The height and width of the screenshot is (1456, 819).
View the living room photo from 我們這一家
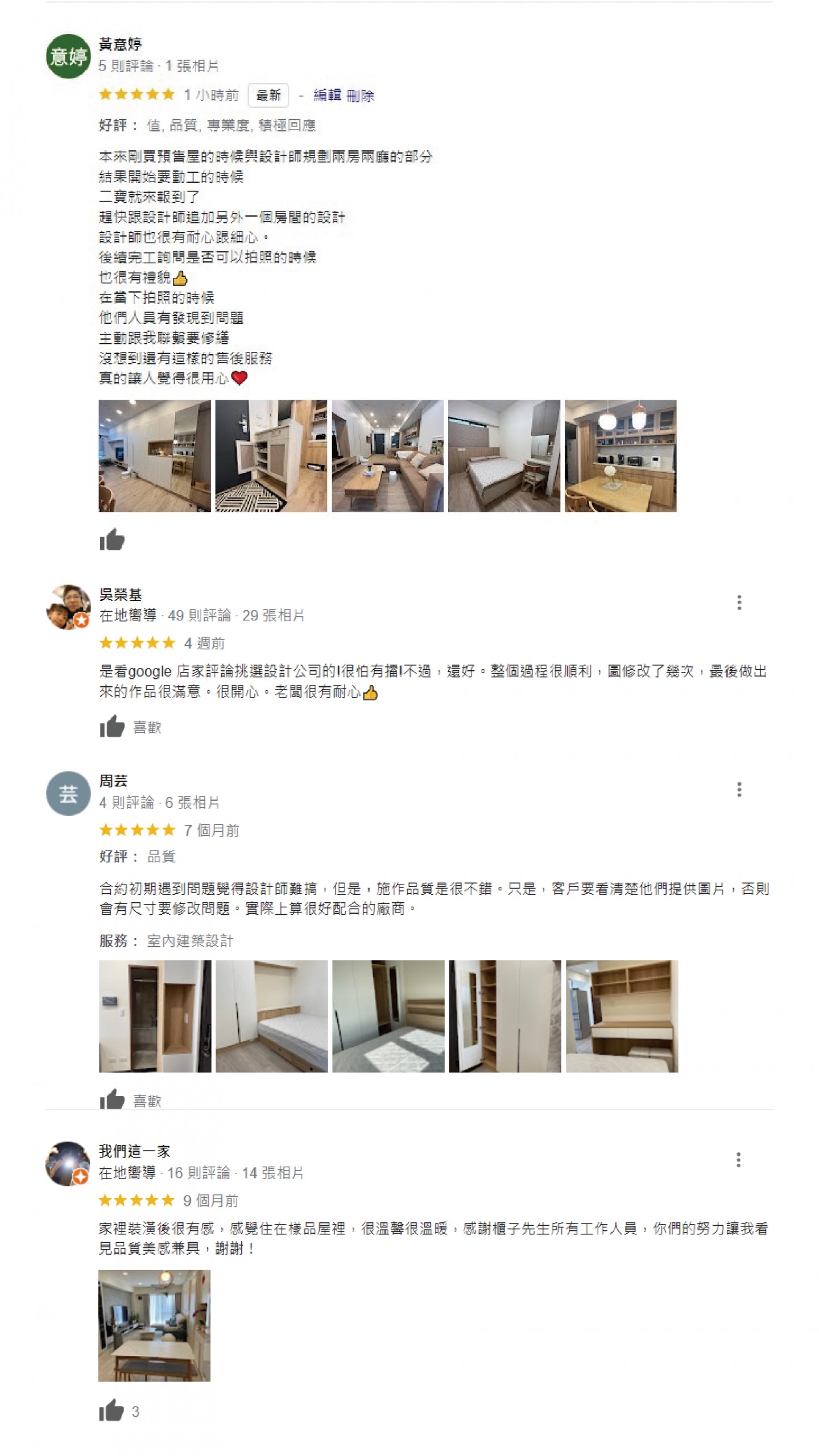point(154,1325)
